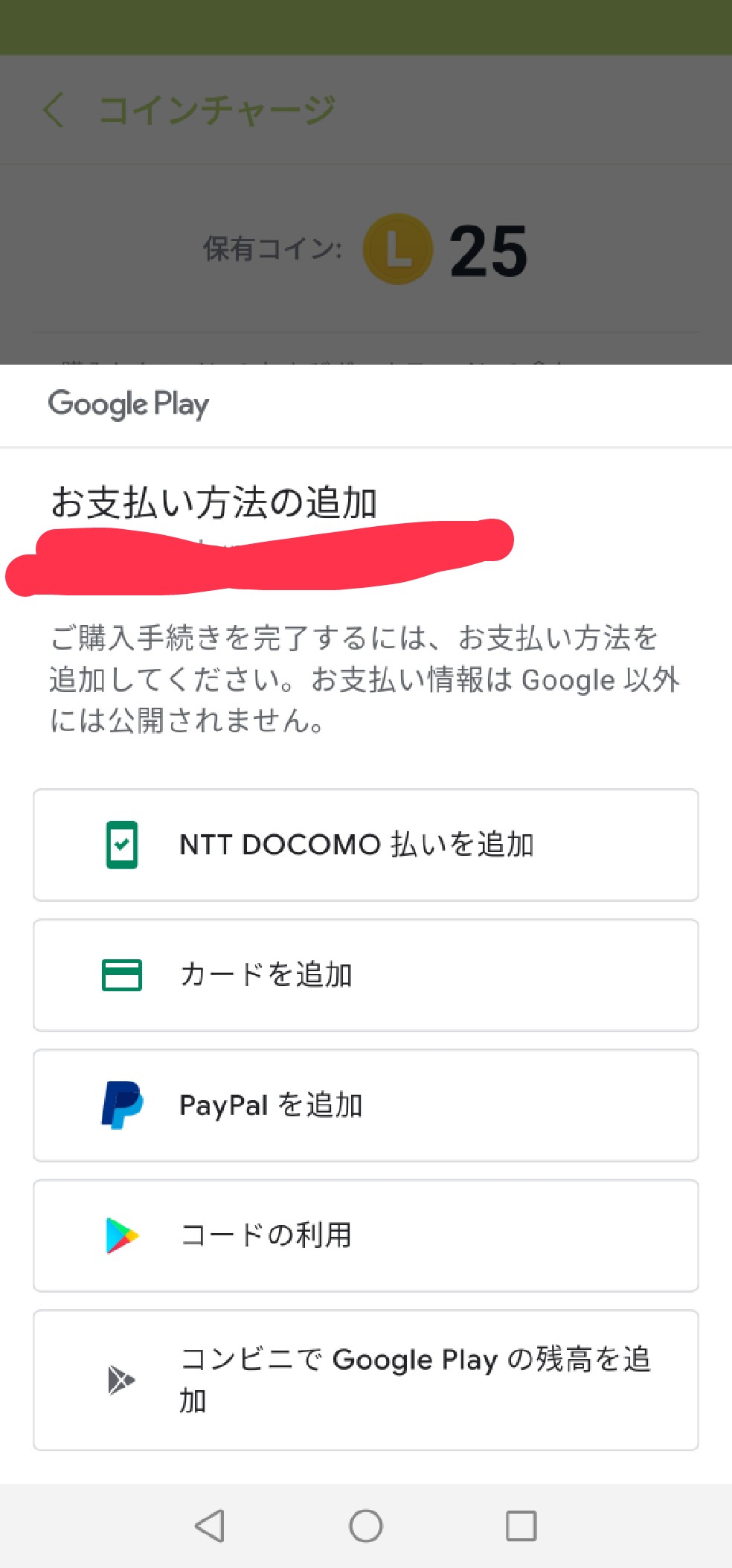Tap the red scribbled redaction area
This screenshot has width=732, height=1568.
click(260, 557)
